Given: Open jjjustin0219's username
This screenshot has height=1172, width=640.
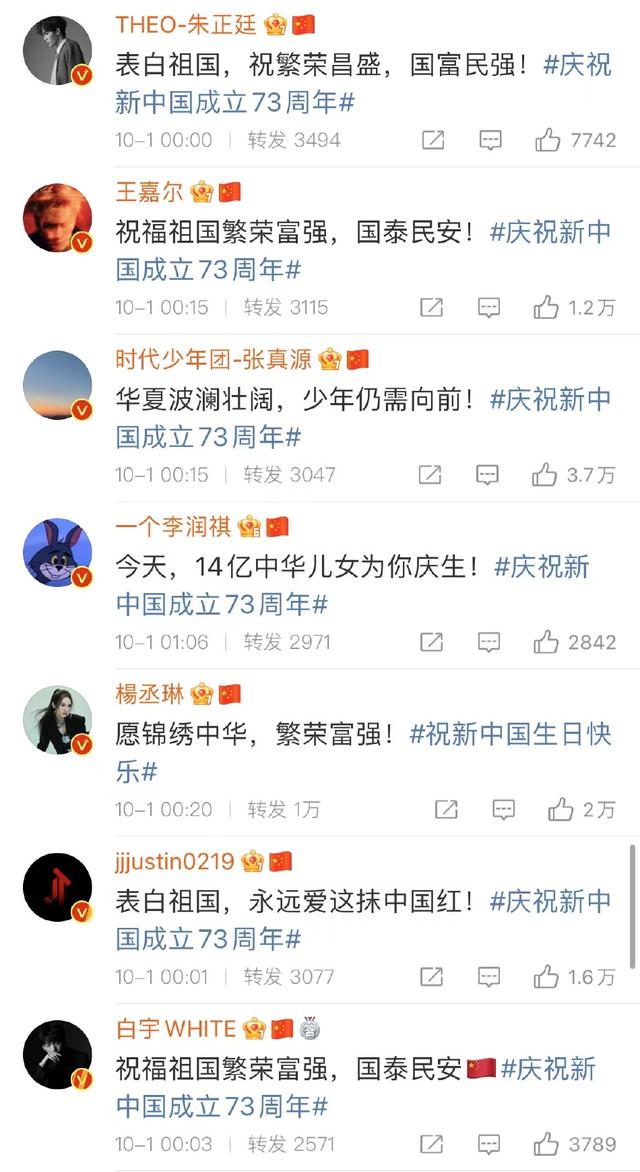Looking at the screenshot, I should [175, 860].
